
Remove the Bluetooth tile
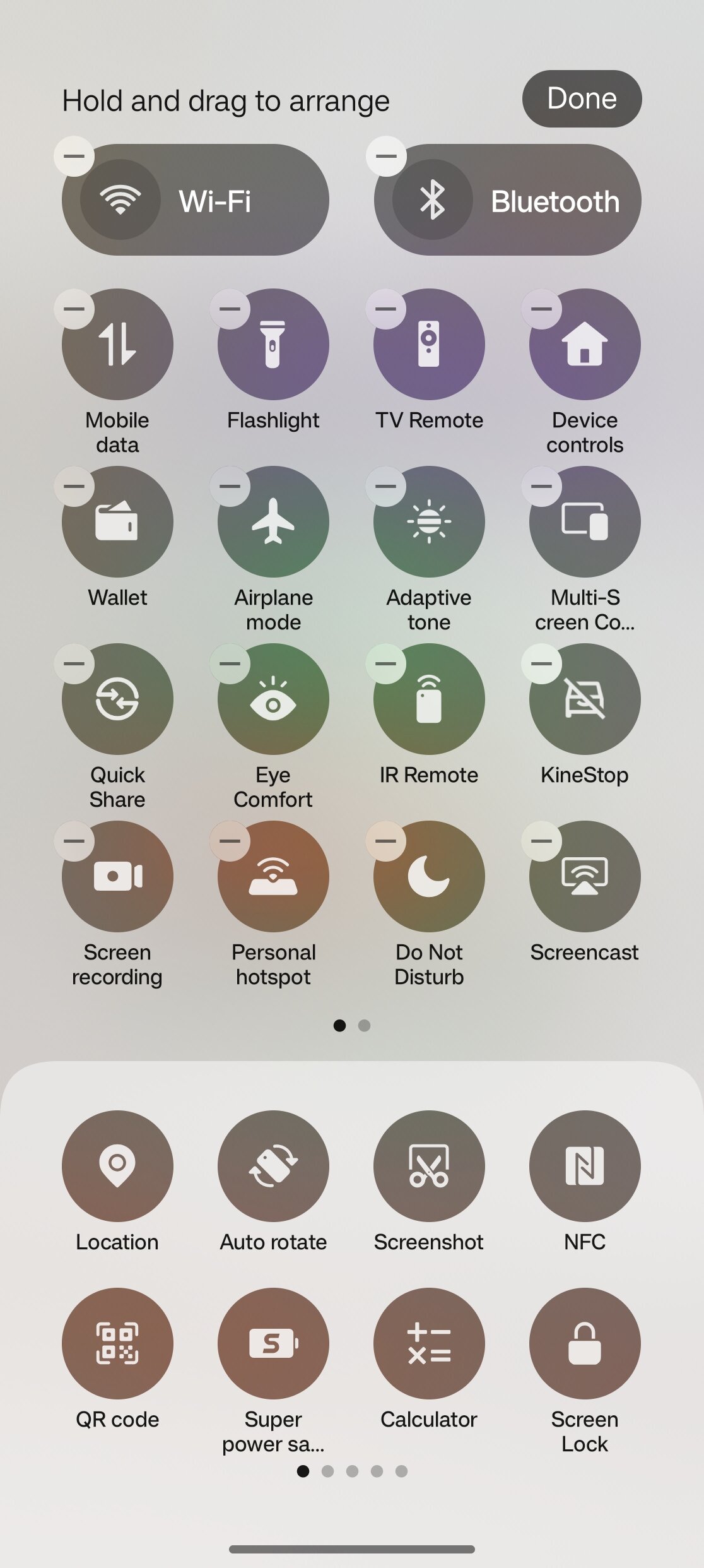click(386, 156)
